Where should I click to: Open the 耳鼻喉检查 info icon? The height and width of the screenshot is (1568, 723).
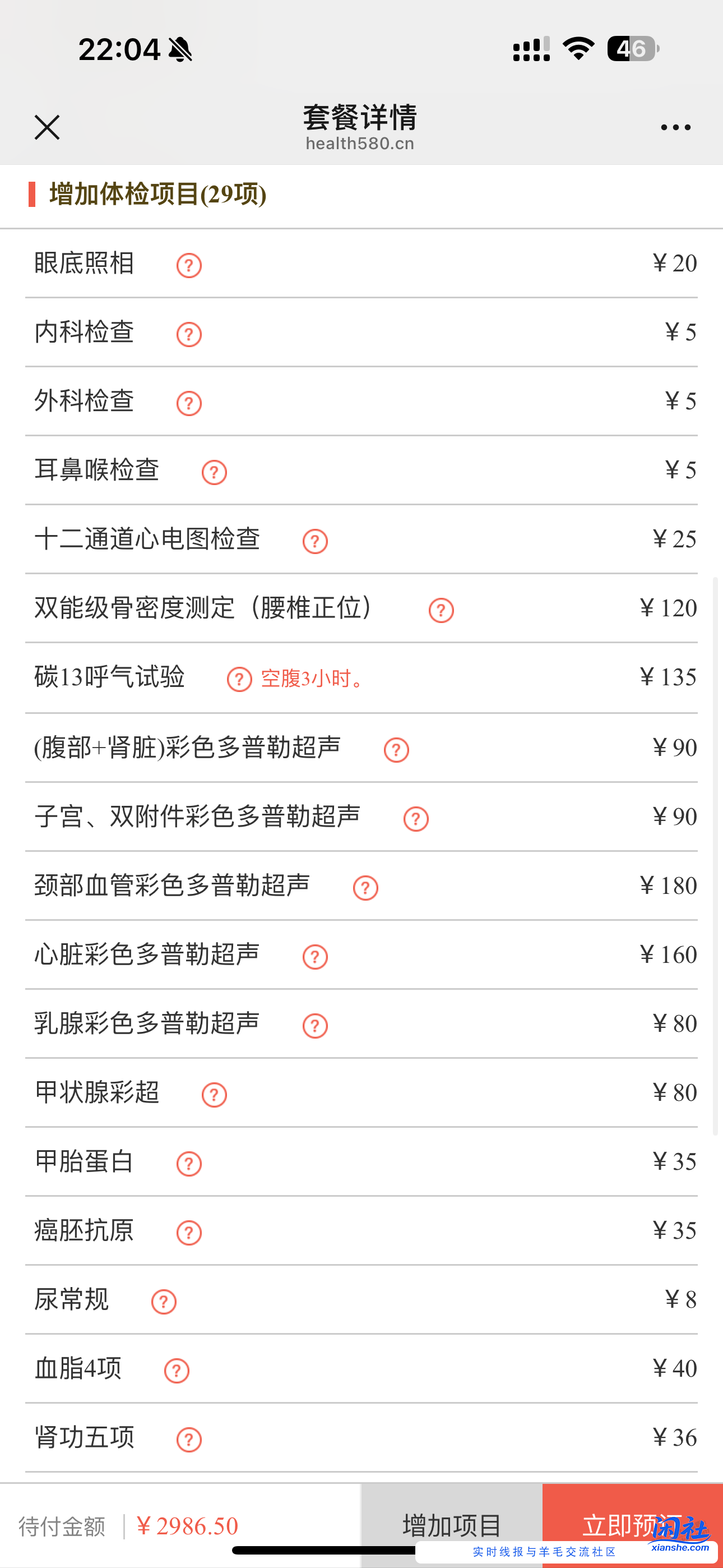[x=213, y=472]
